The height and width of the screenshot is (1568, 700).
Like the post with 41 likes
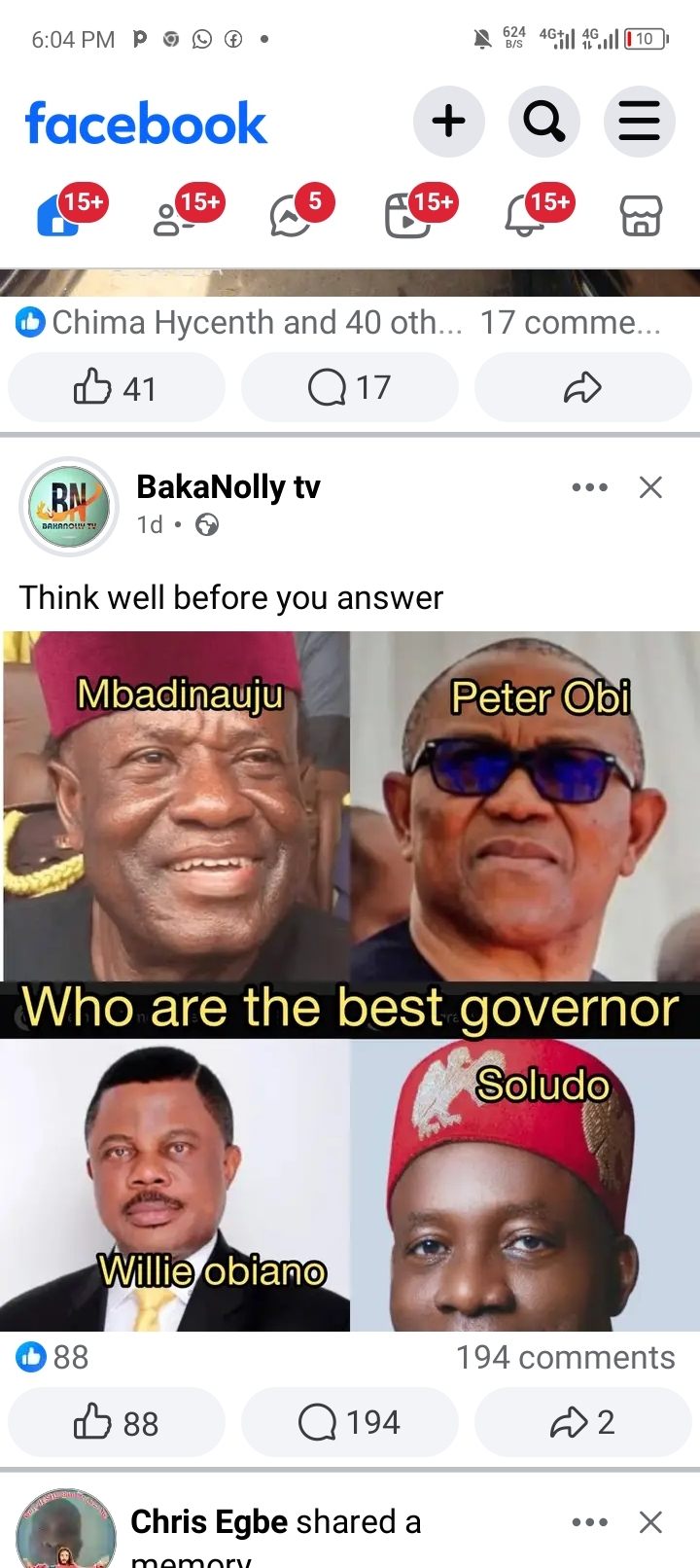(116, 388)
